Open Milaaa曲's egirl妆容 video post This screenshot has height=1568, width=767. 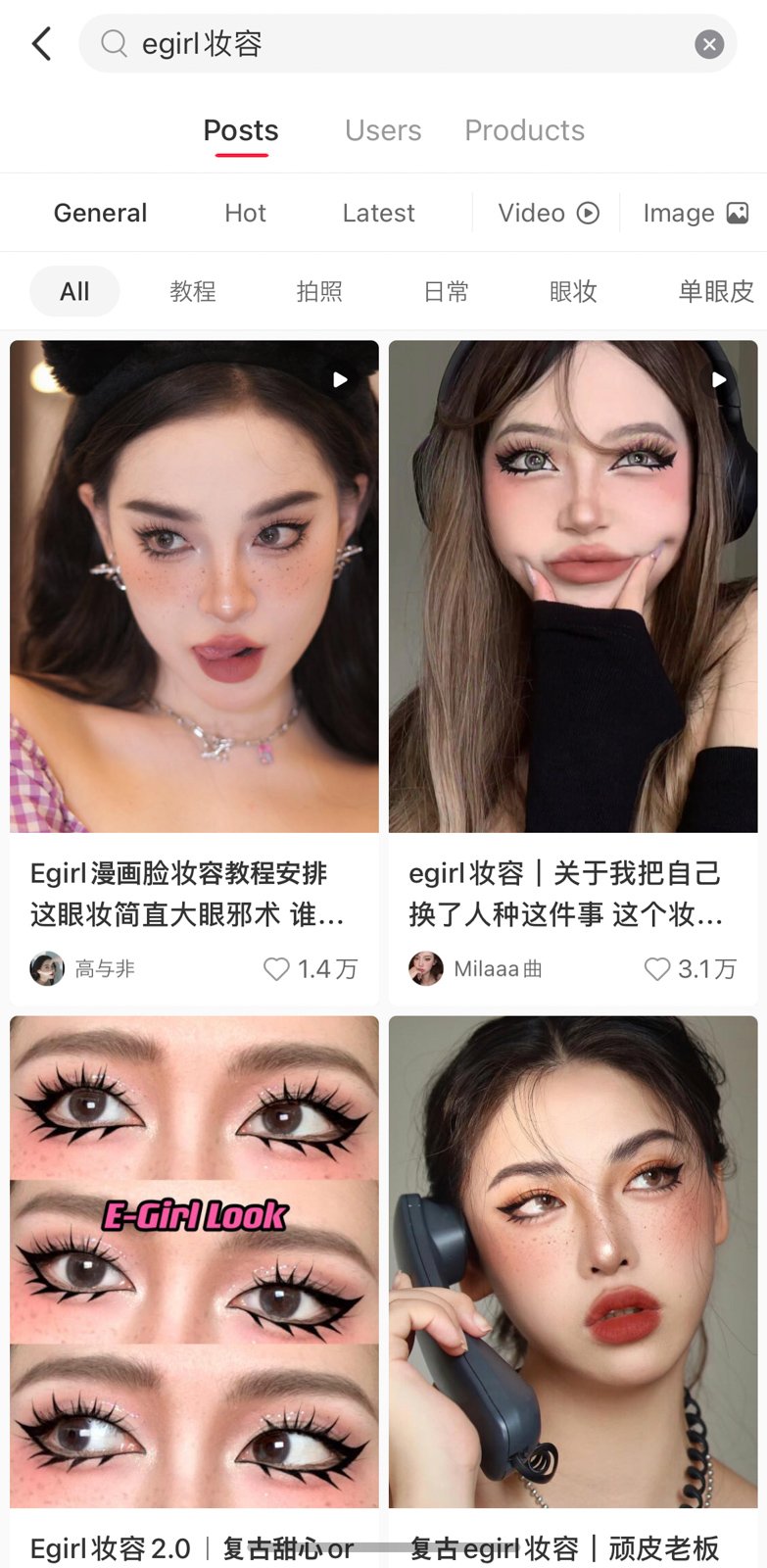click(573, 586)
